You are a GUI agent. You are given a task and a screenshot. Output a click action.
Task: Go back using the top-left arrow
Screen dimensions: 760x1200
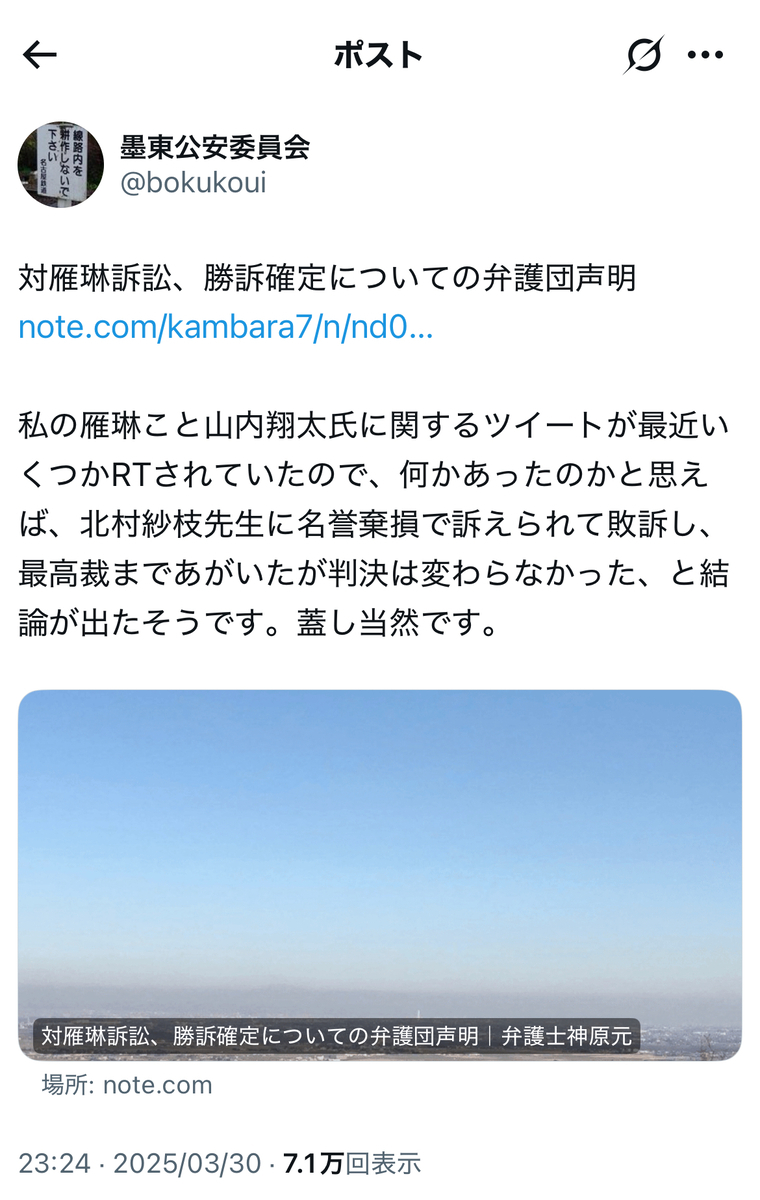pos(40,55)
